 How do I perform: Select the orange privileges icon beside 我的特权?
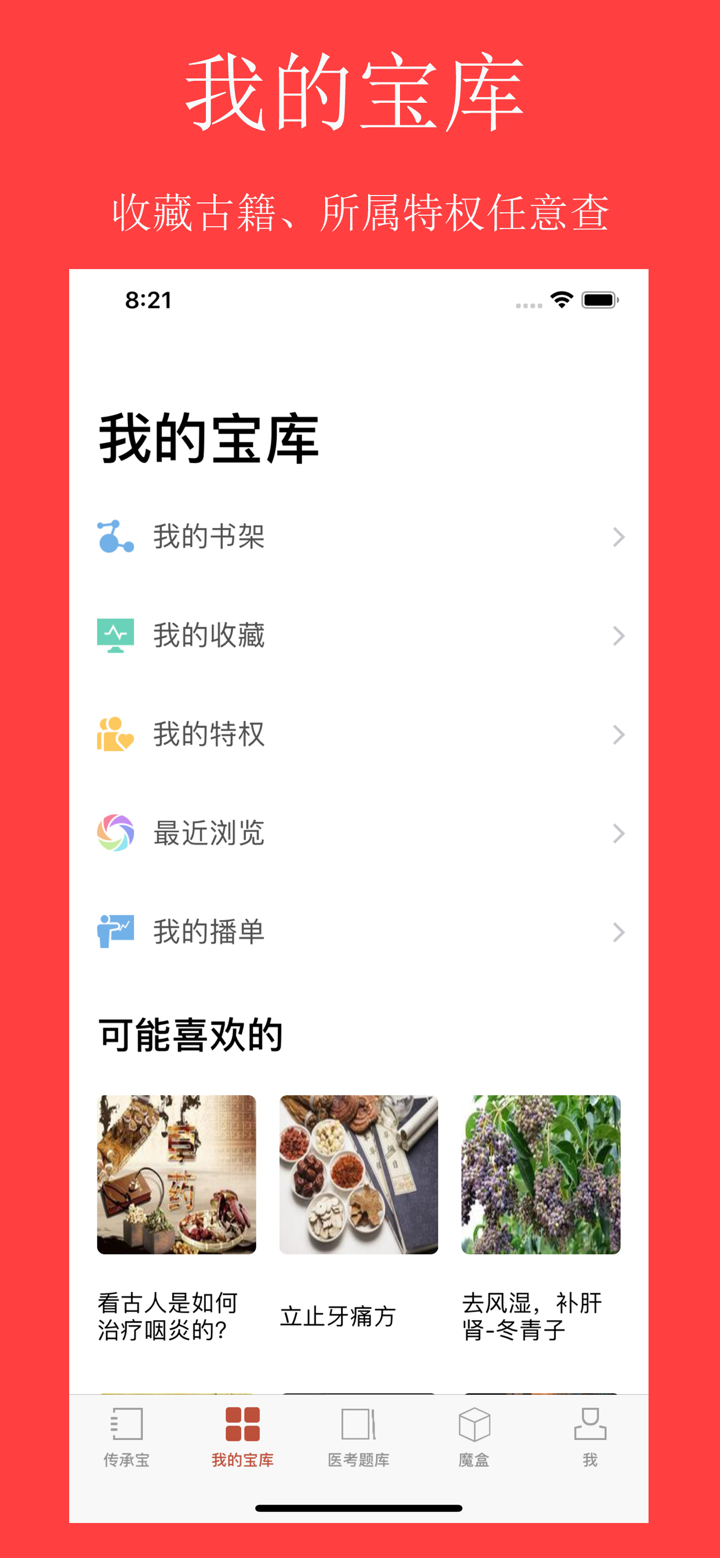pos(116,734)
